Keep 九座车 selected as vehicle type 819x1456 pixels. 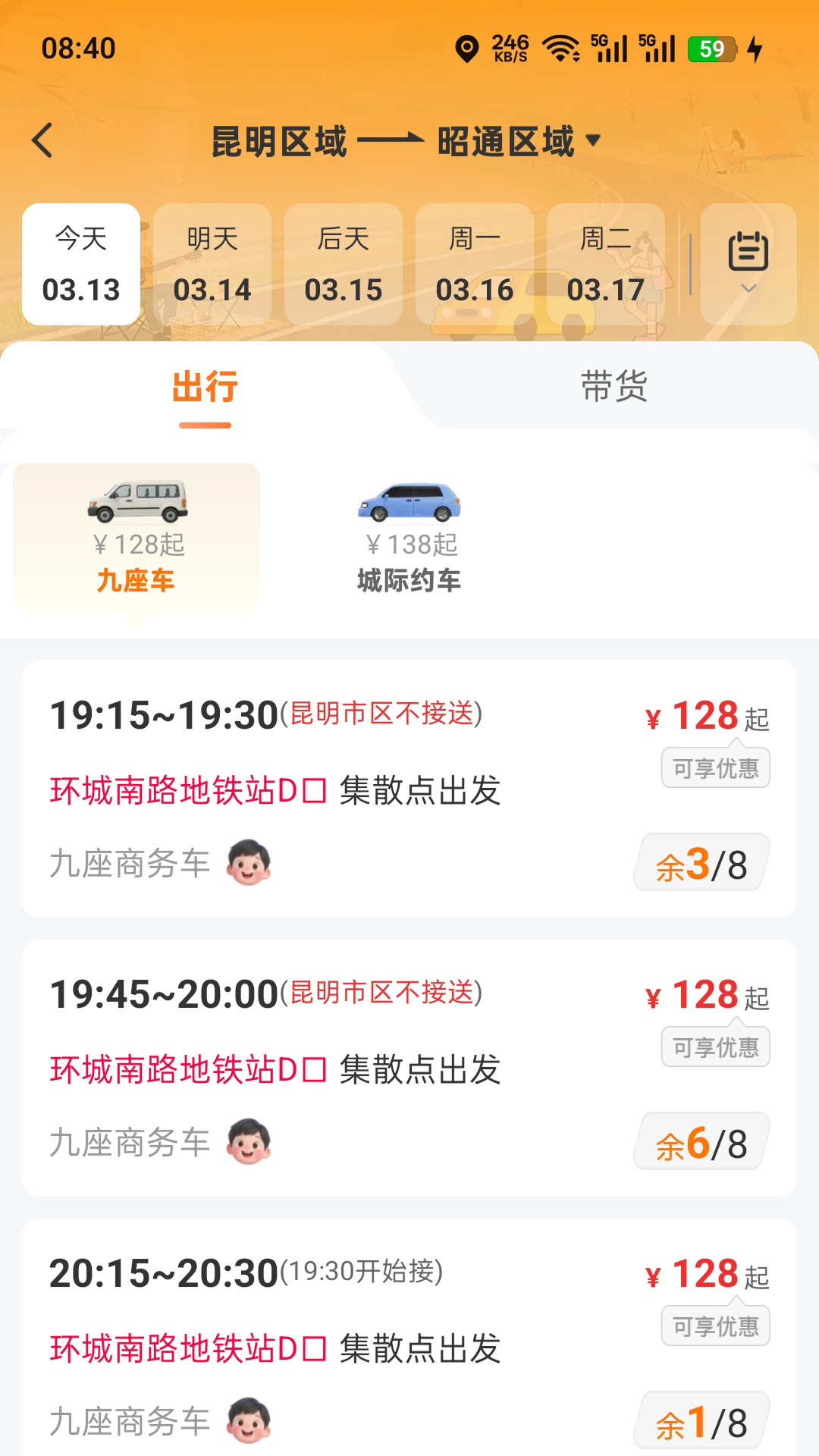pos(136,538)
